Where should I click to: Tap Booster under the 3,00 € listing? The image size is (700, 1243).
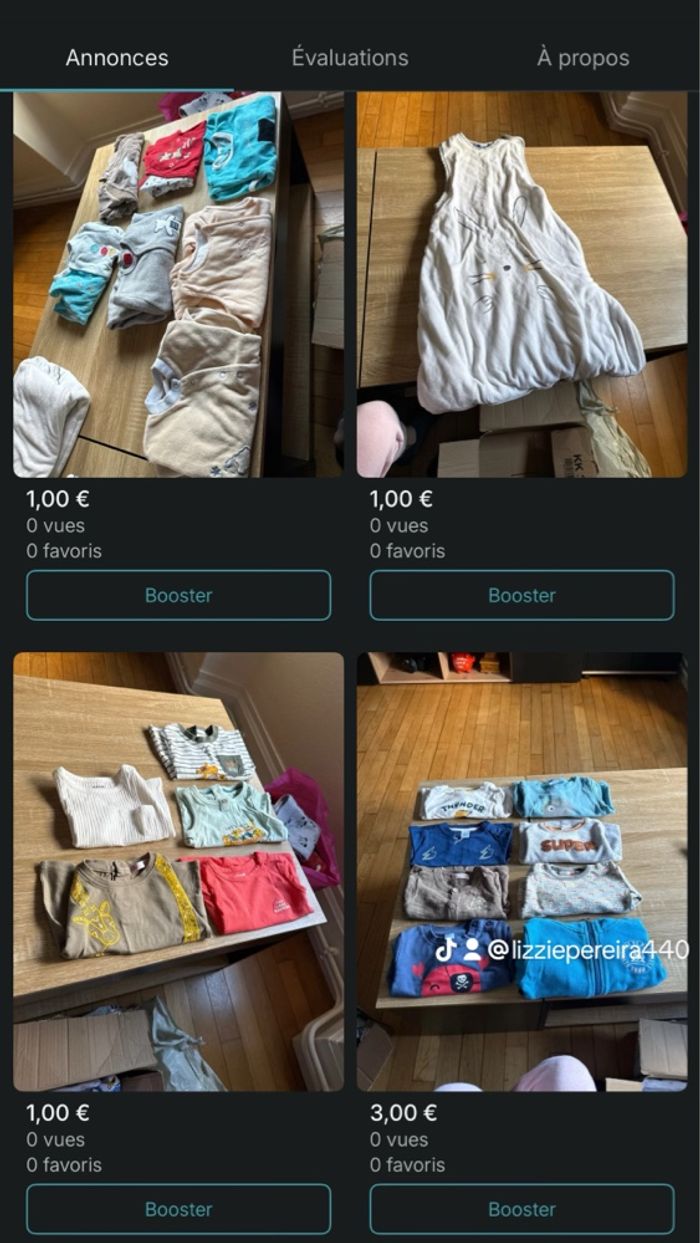[522, 1209]
